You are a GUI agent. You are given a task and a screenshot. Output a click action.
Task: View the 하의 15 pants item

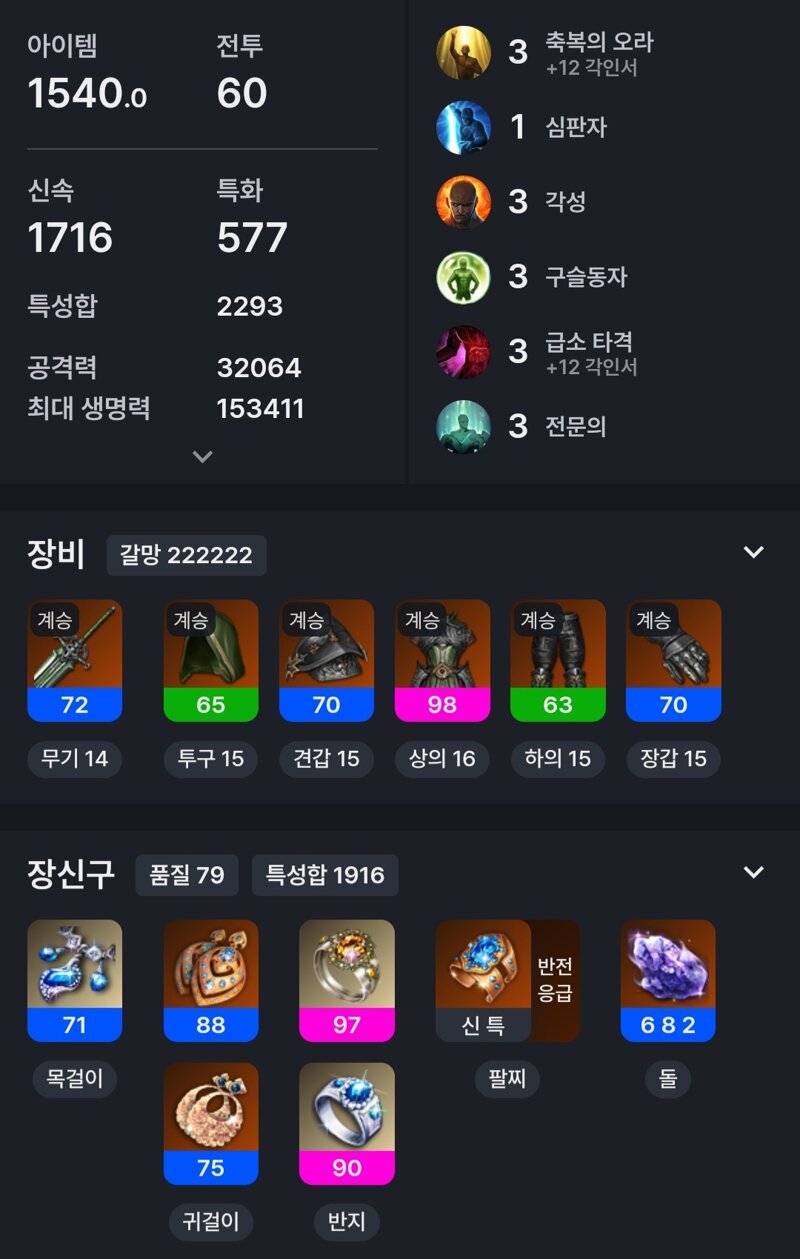[558, 660]
